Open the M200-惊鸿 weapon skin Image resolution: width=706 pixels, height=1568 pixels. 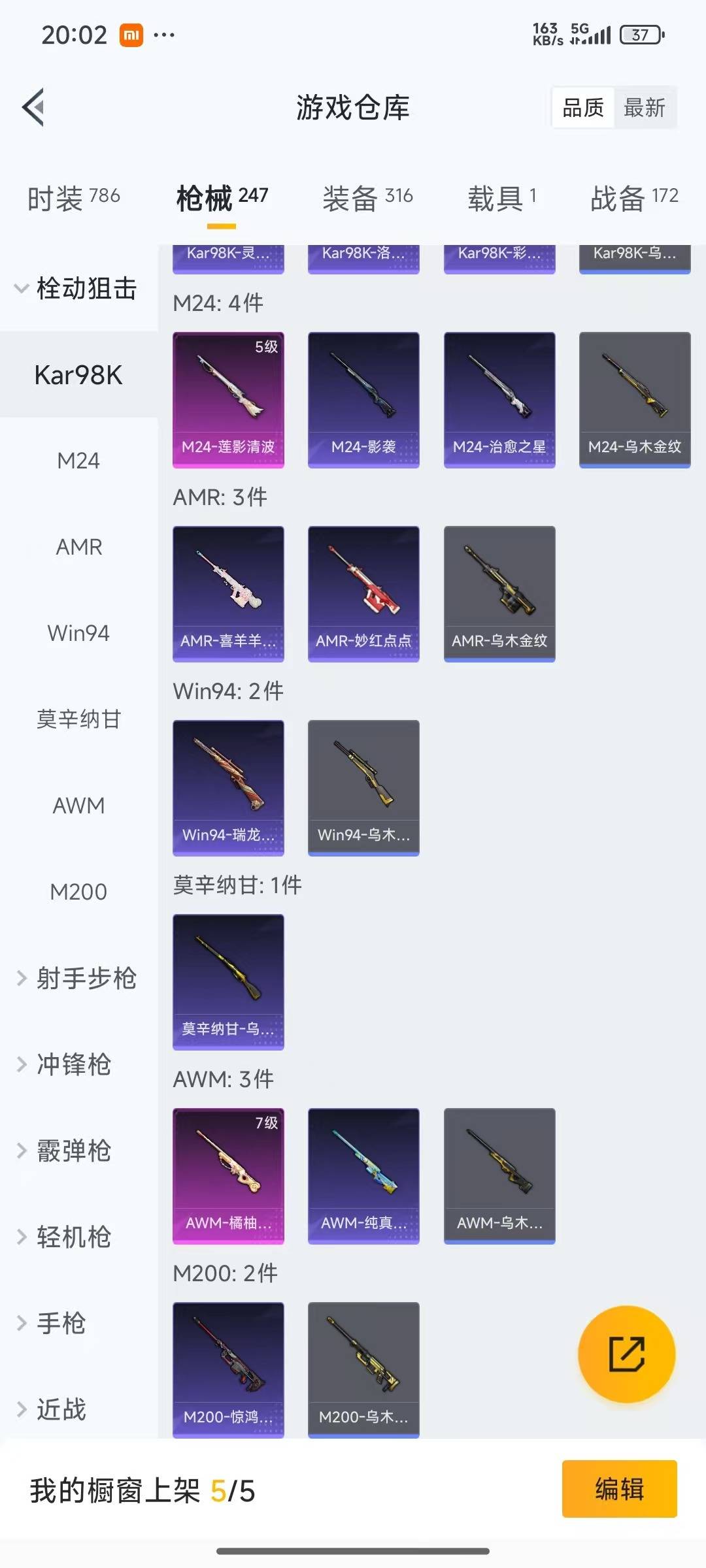click(x=227, y=1369)
